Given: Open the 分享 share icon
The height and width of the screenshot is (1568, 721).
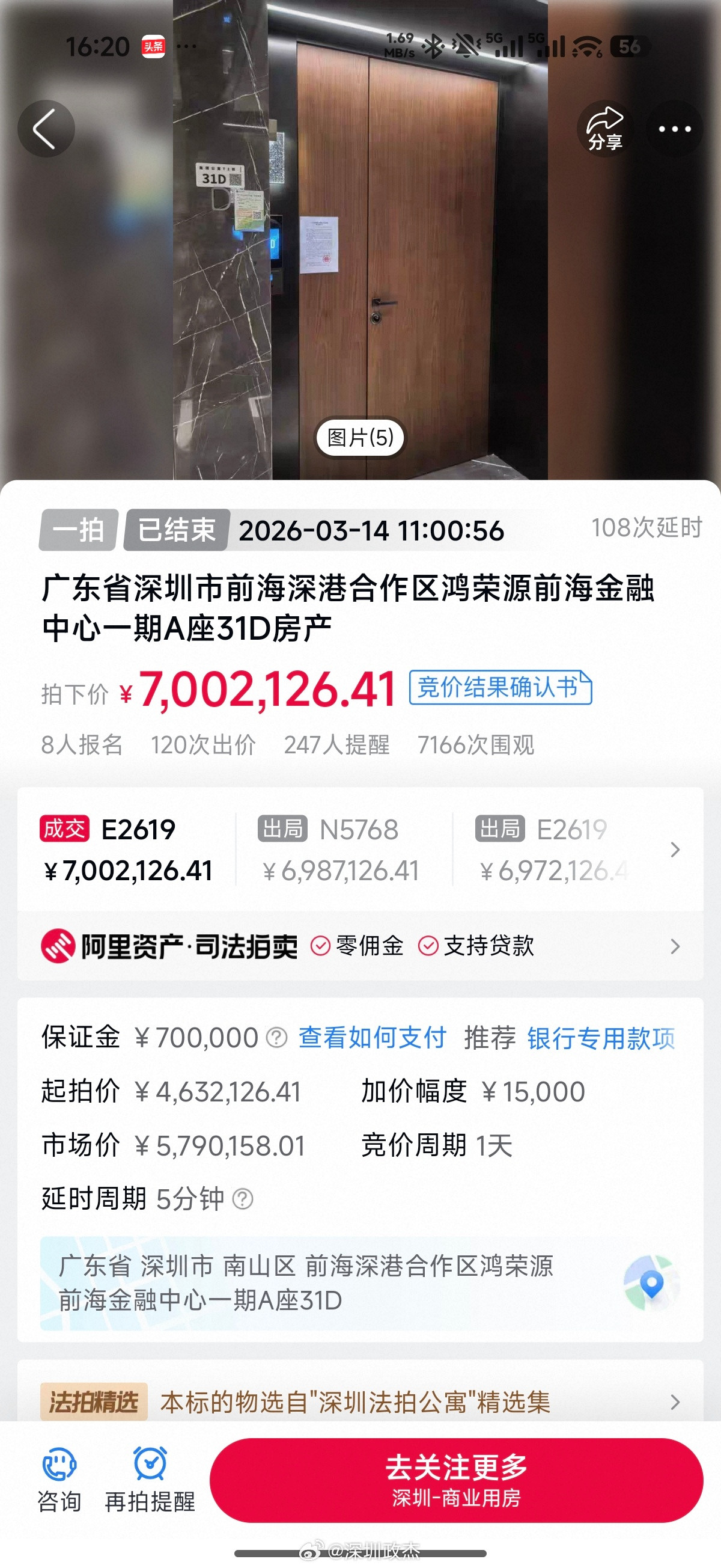Looking at the screenshot, I should pos(606,129).
